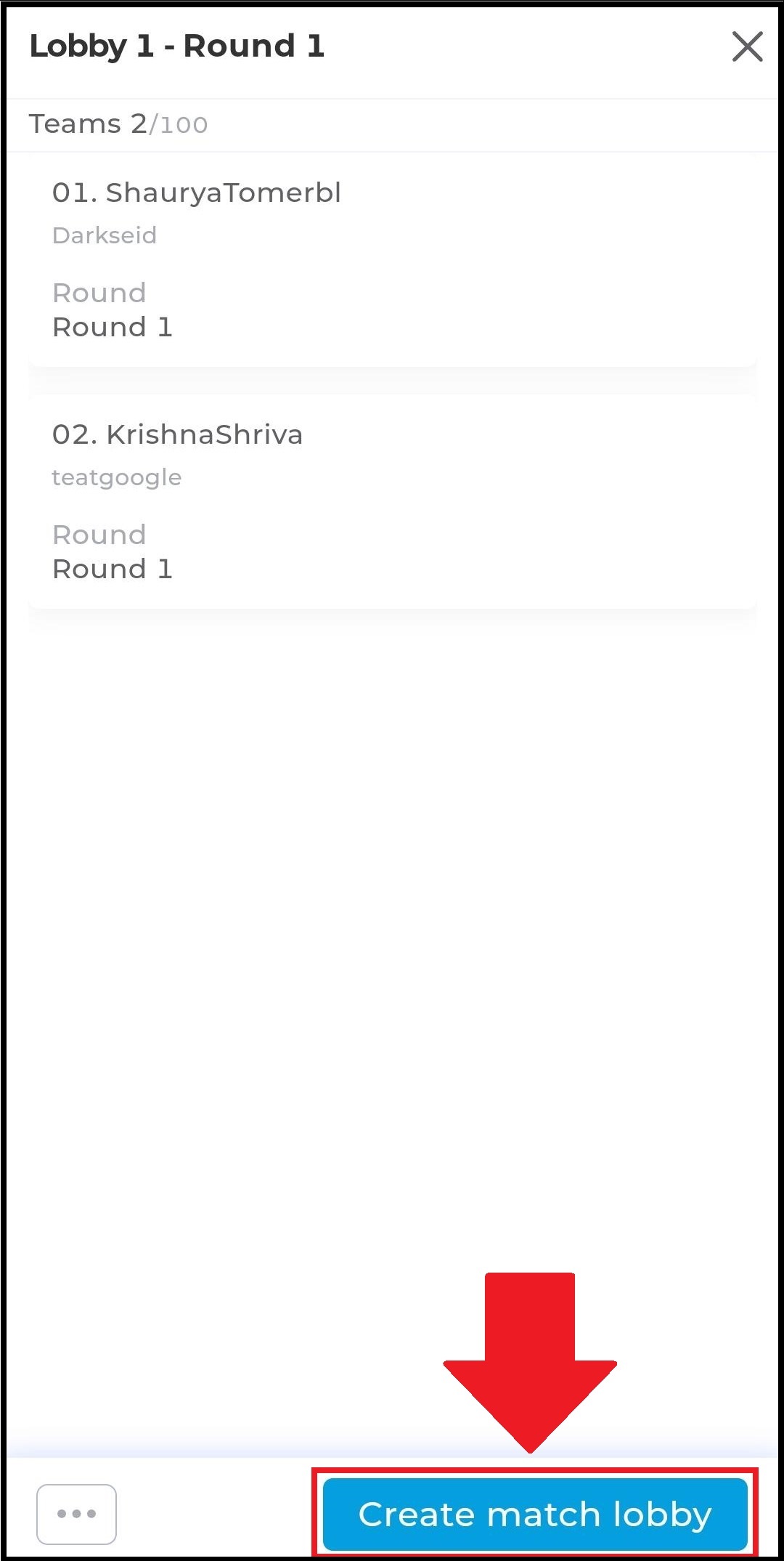Close the Lobby 1 - Round 1 panel
The width and height of the screenshot is (784, 1561).
click(747, 46)
